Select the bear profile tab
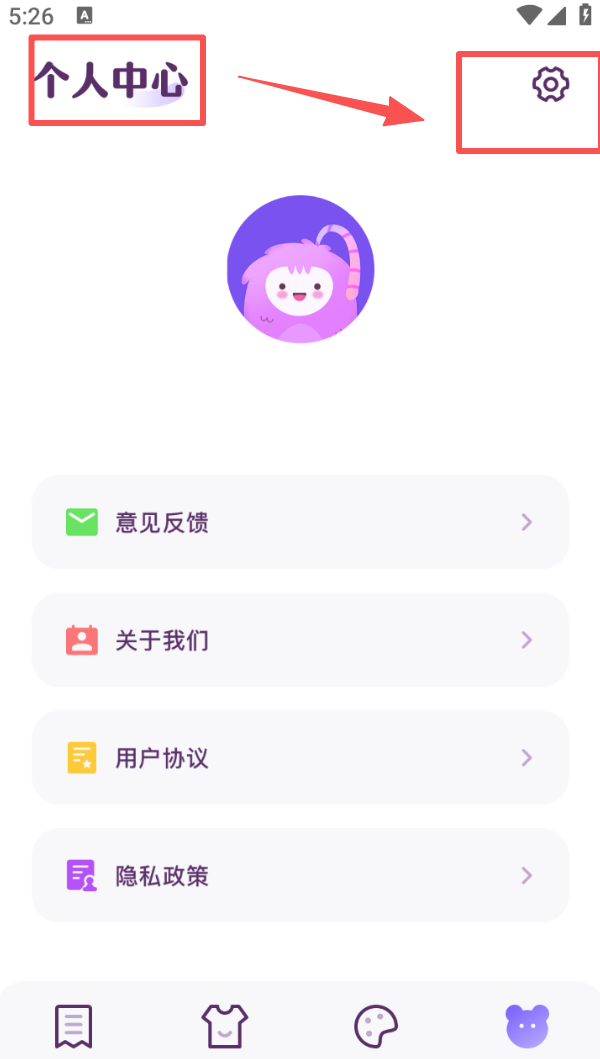The width and height of the screenshot is (600, 1059). tap(527, 1026)
